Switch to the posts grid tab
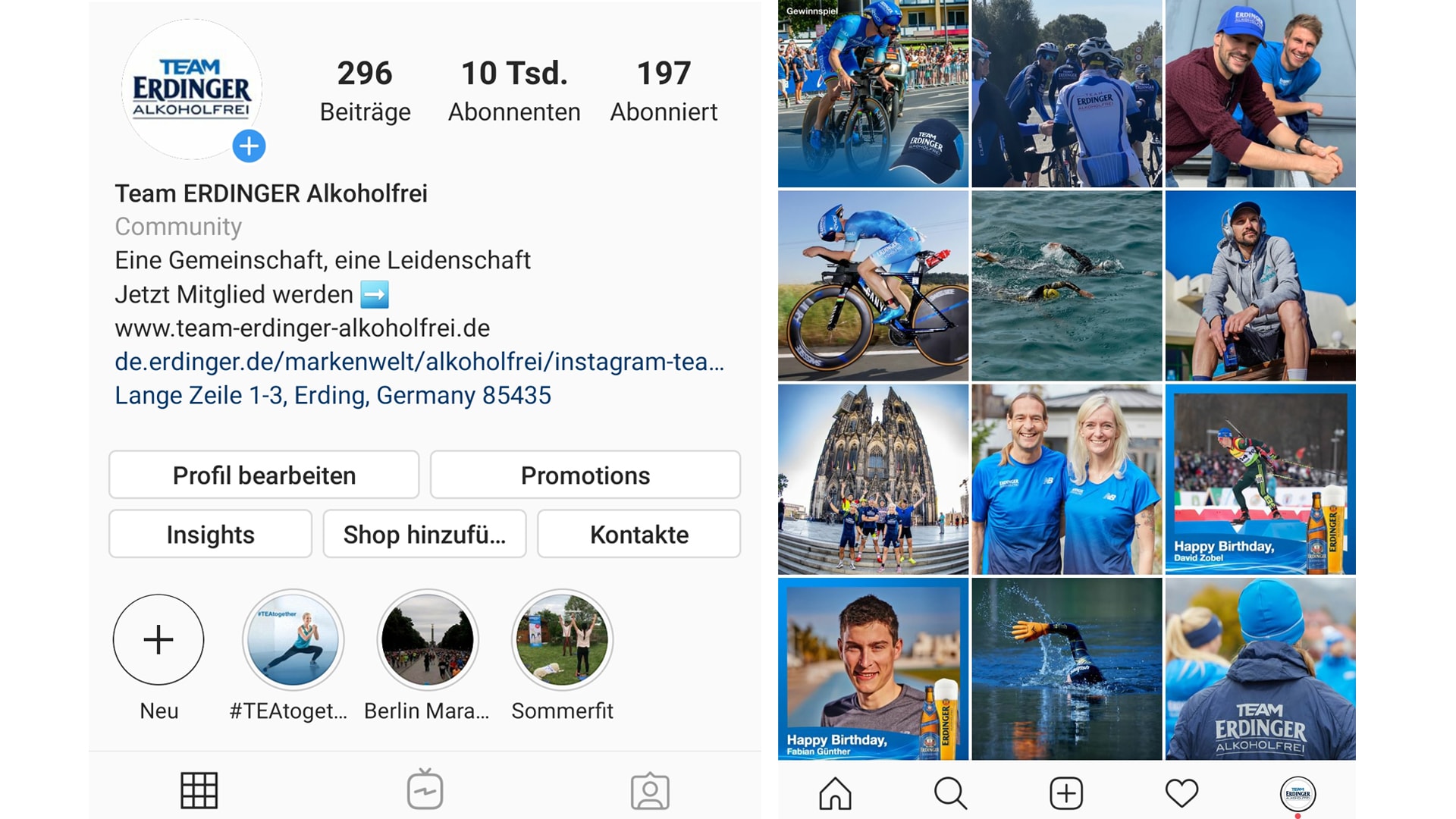Viewport: 1456px width, 819px height. (x=199, y=791)
